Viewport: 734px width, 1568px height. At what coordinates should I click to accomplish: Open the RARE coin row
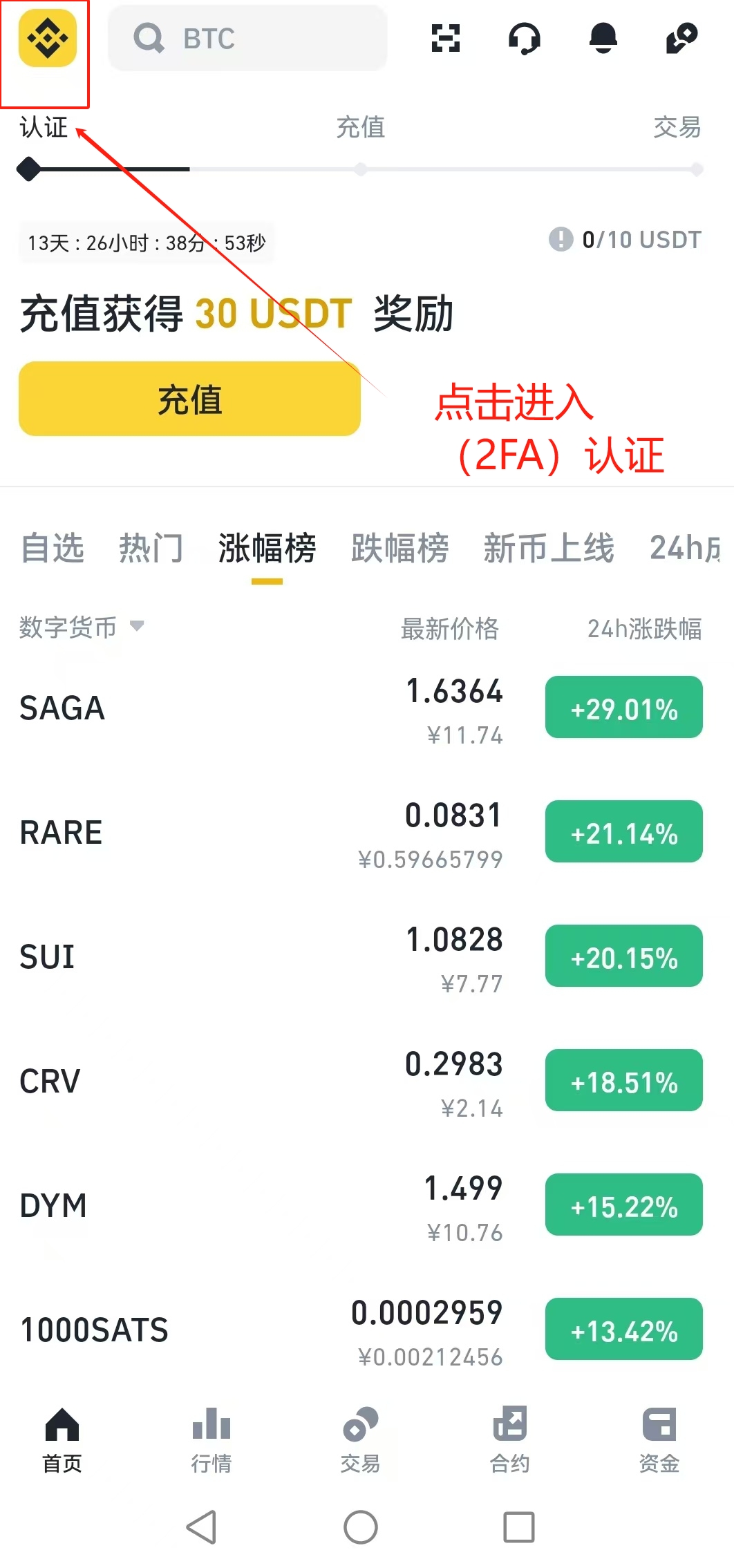(x=361, y=833)
